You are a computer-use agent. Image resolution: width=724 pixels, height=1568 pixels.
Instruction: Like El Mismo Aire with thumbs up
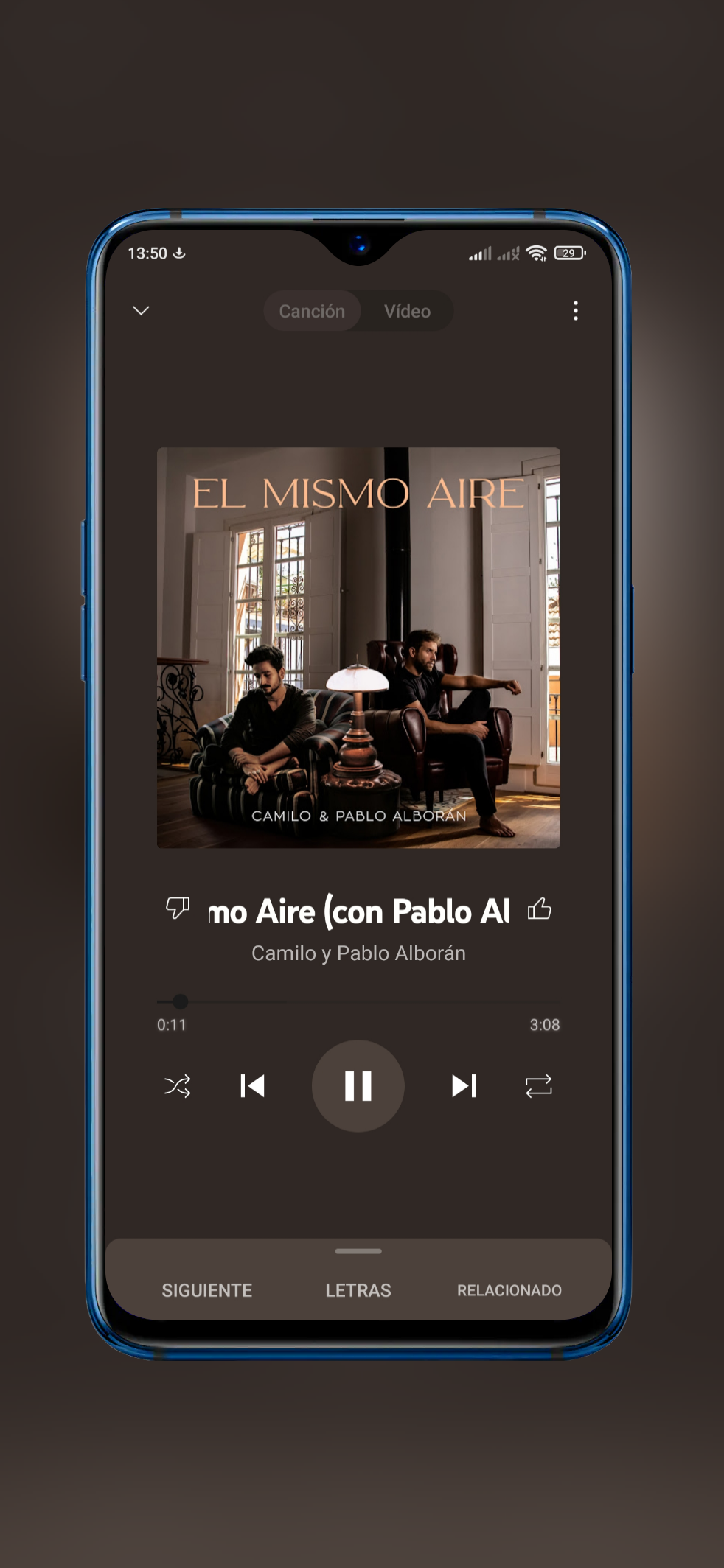pos(540,909)
